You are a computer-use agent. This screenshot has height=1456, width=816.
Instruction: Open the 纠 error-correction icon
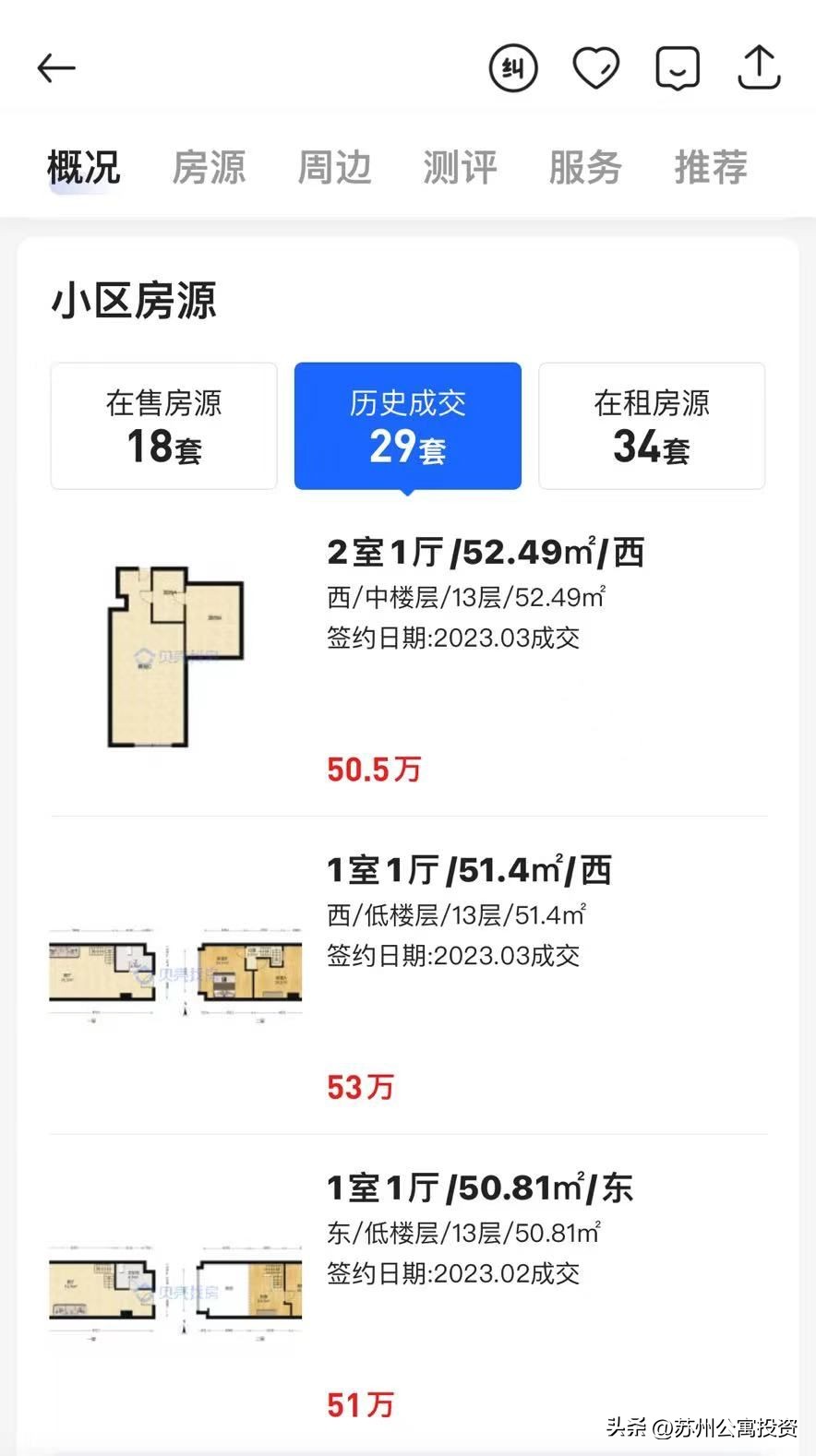(513, 67)
